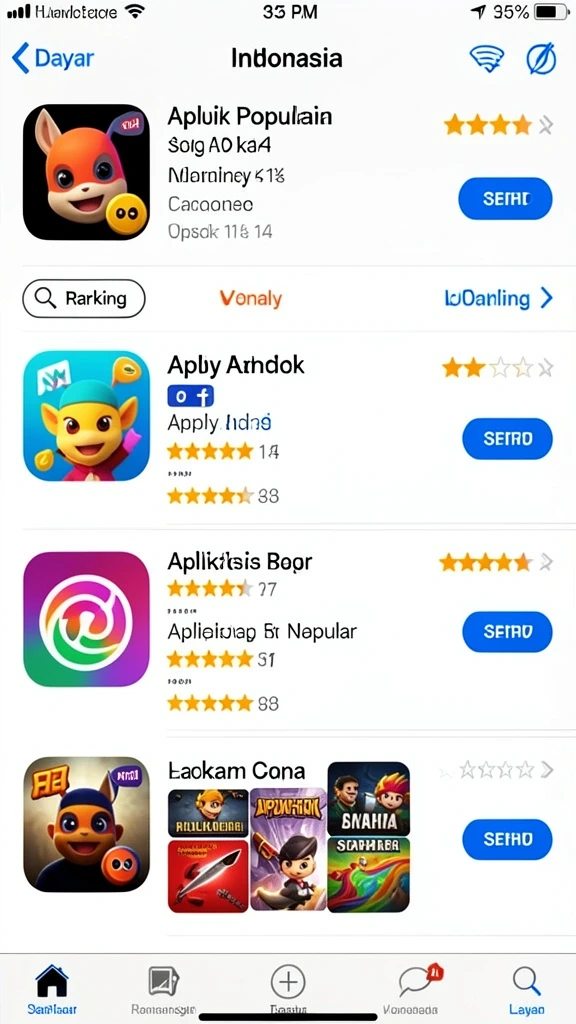The width and height of the screenshot is (576, 1024).
Task: Tap the blue button beside Apby Arhdok
Action: pyautogui.click(x=507, y=439)
